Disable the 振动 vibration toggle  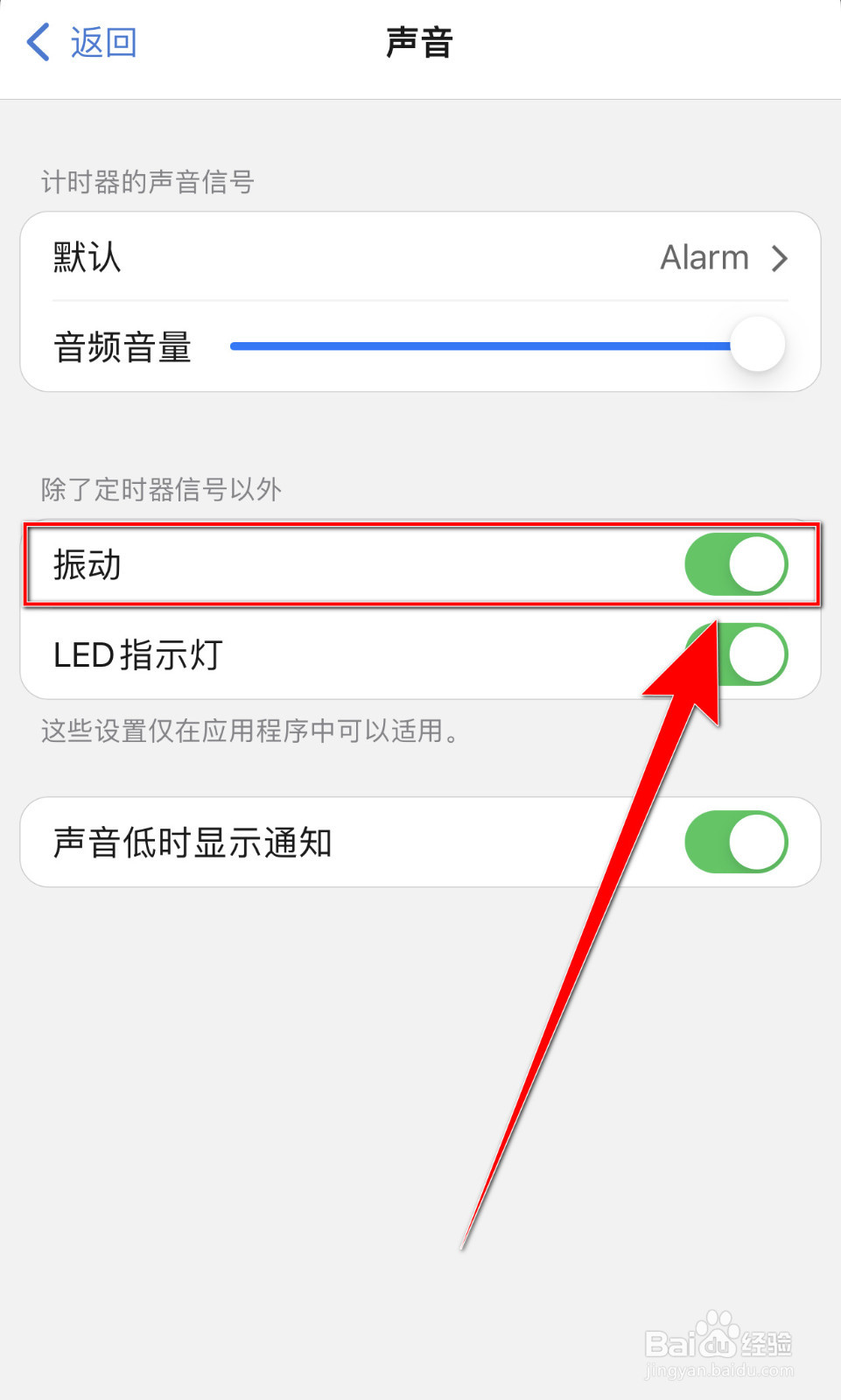[735, 564]
